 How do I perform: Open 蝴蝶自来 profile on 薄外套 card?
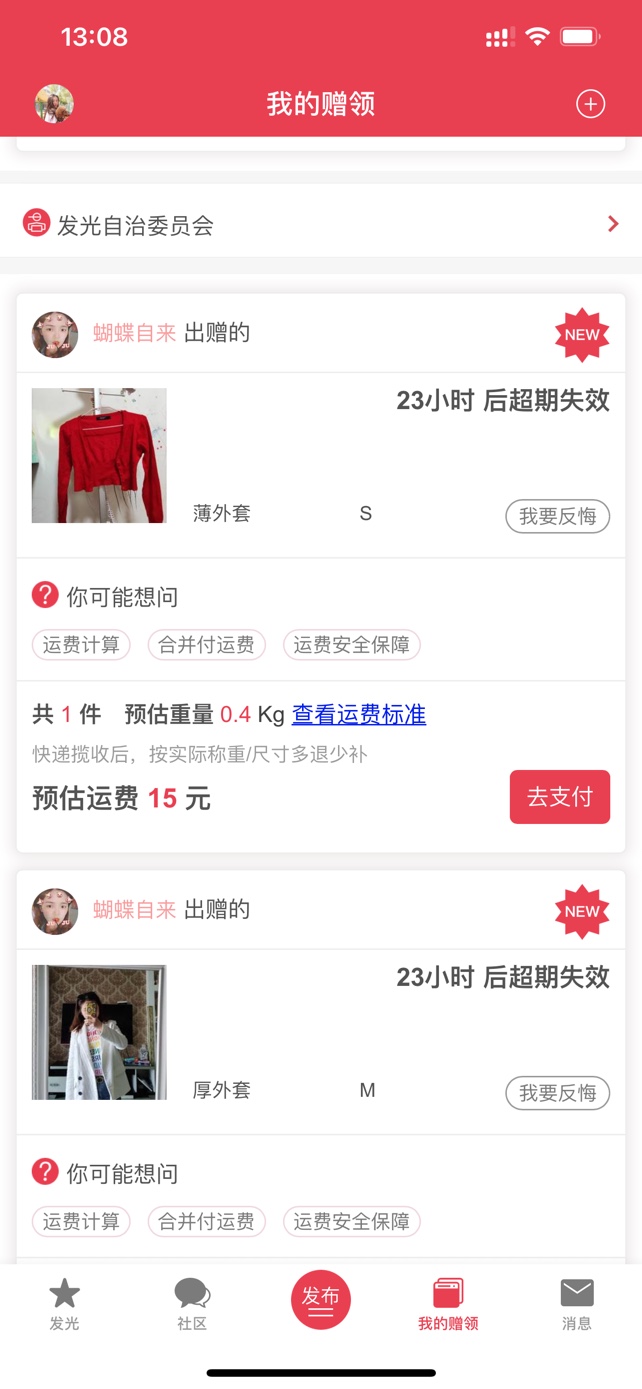pyautogui.click(x=134, y=333)
